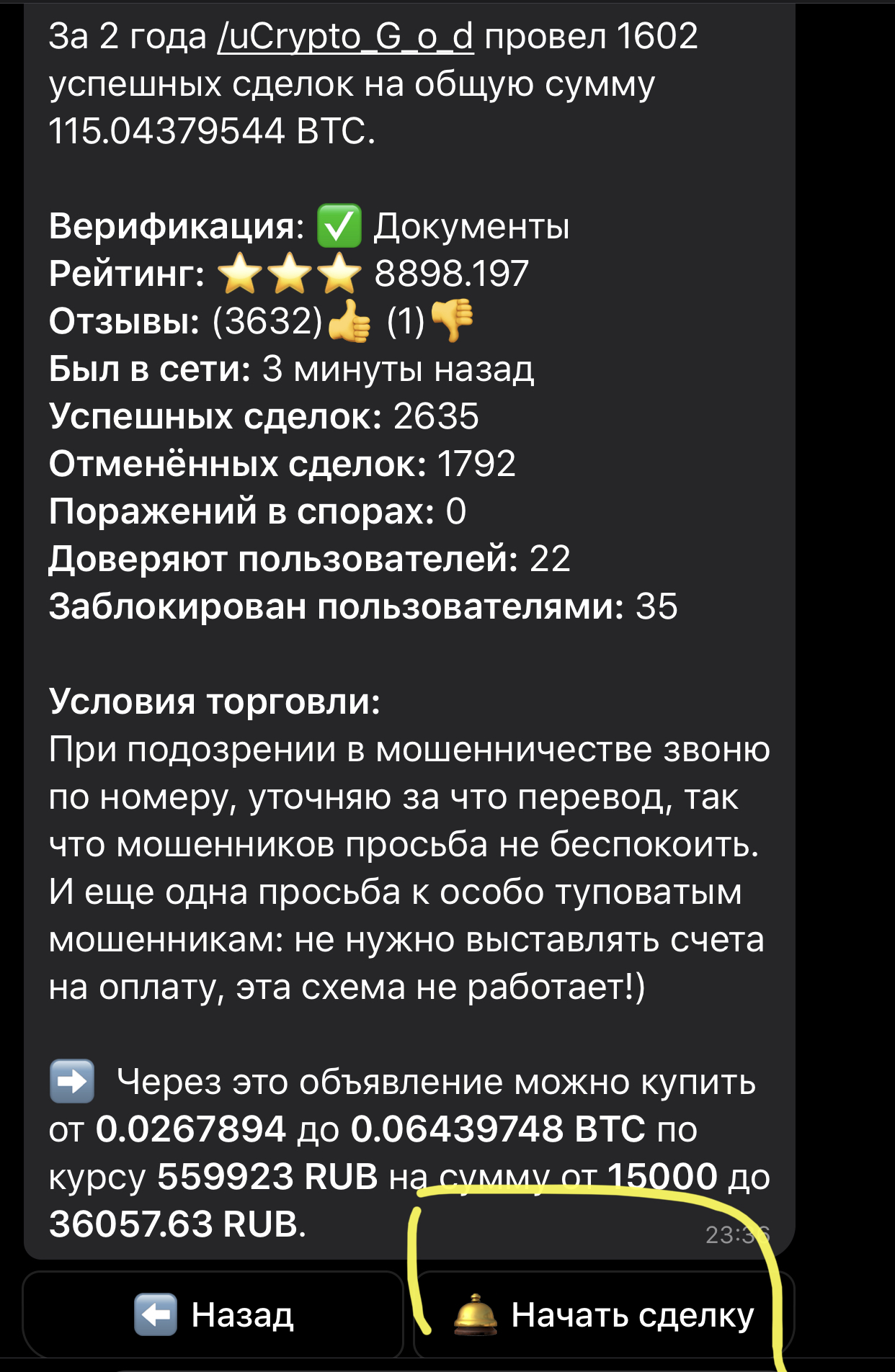
Task: Go back with the Назад button
Action: tap(213, 1314)
